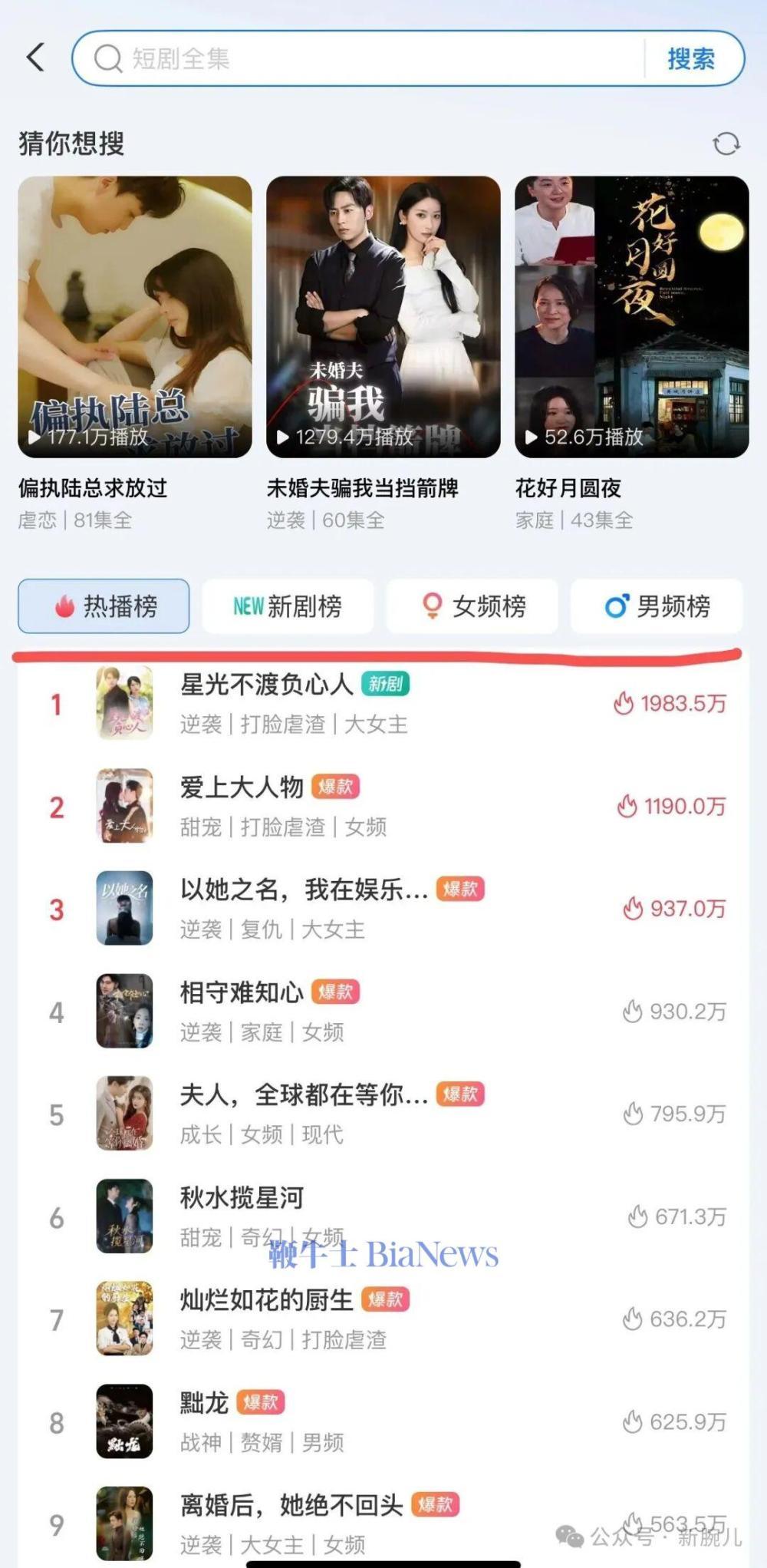Click the refresh icon next to 猜你想搜

724,143
